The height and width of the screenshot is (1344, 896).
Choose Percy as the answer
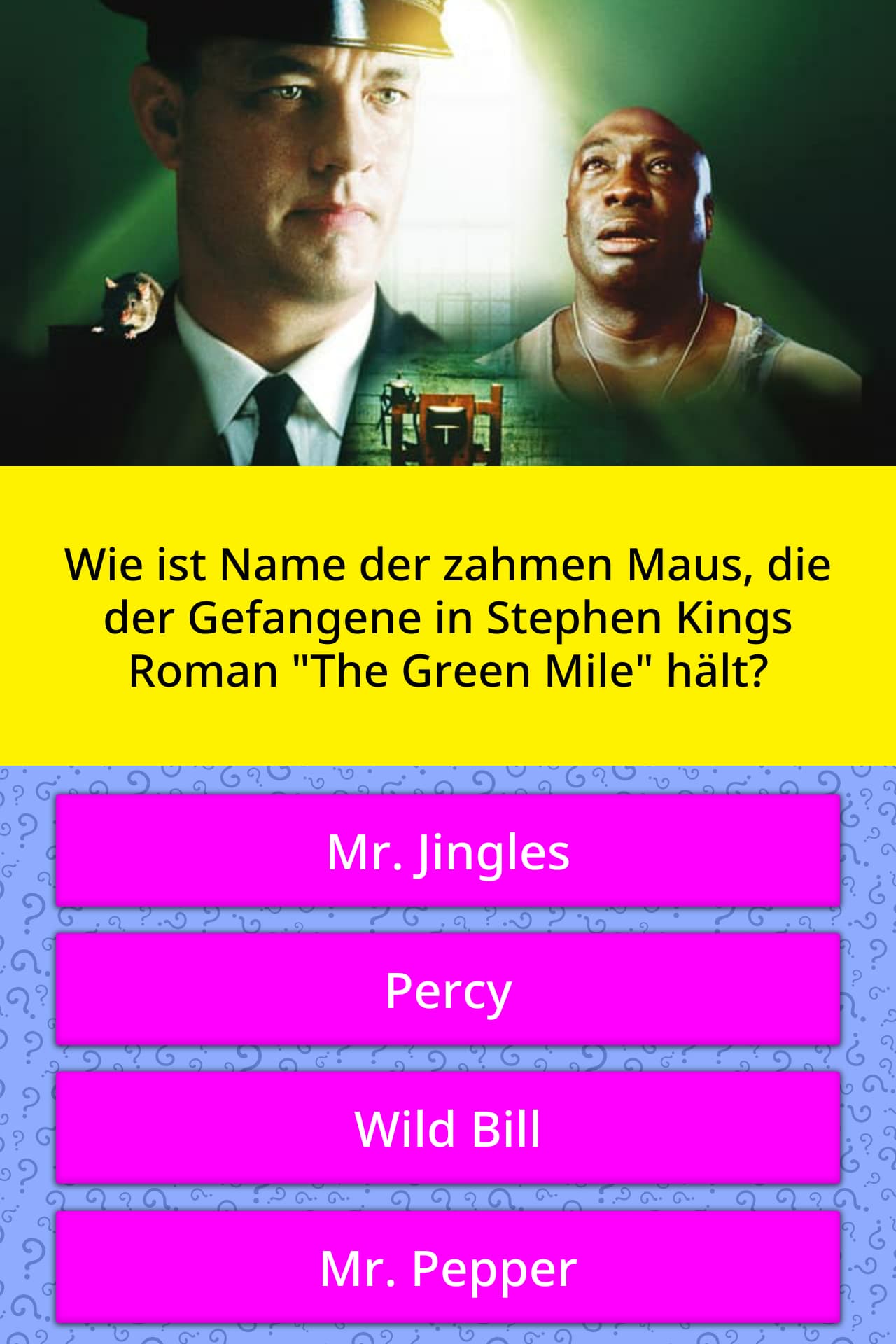point(448,989)
